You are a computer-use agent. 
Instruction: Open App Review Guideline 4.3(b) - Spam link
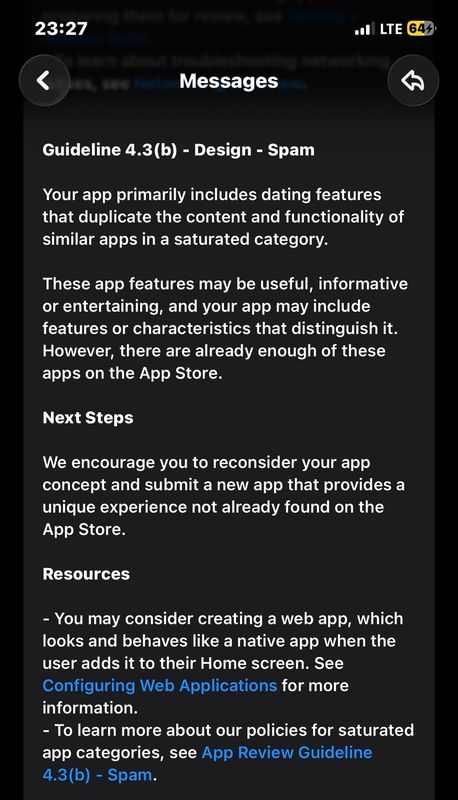287,753
